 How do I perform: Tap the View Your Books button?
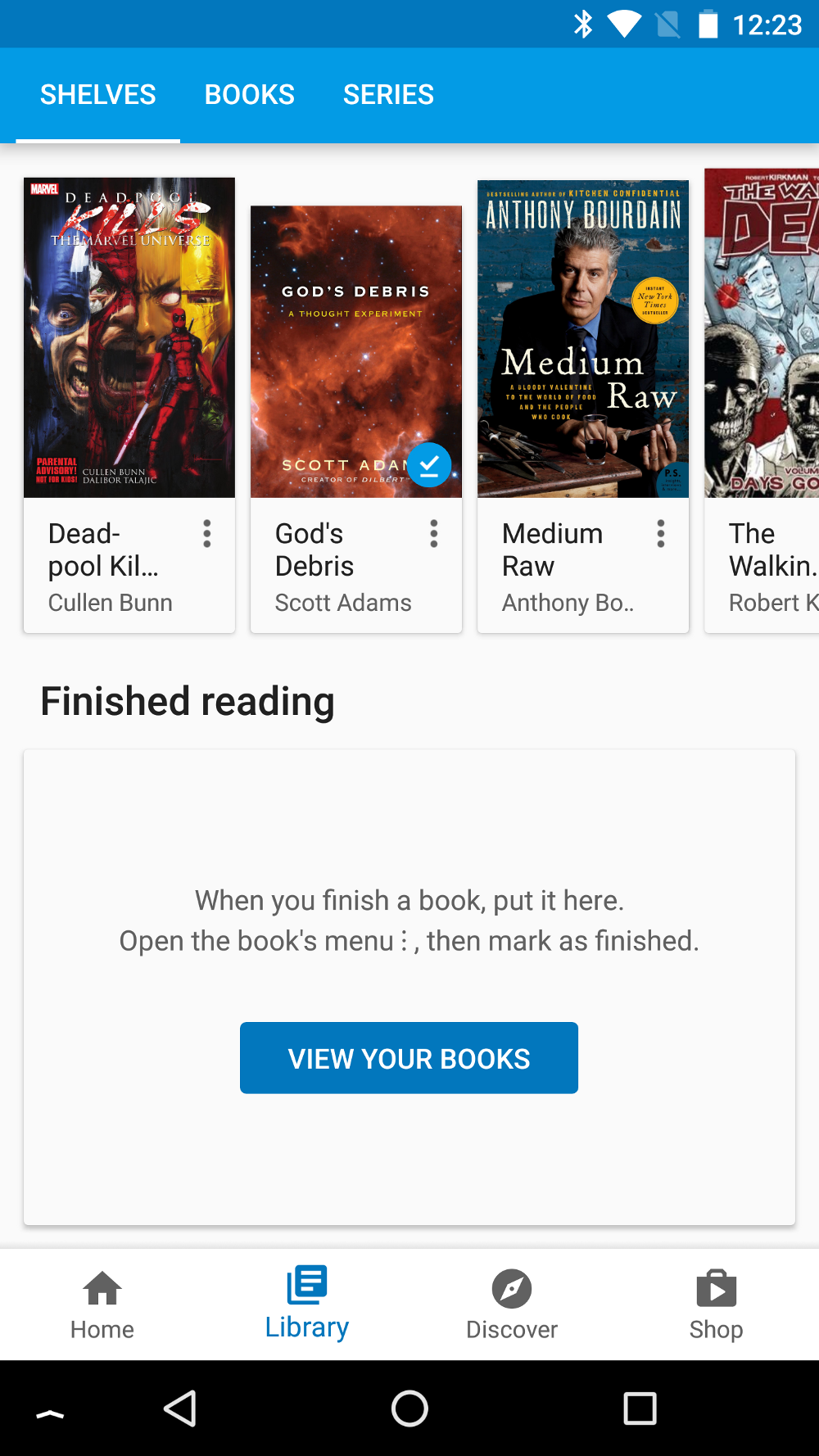[409, 1058]
